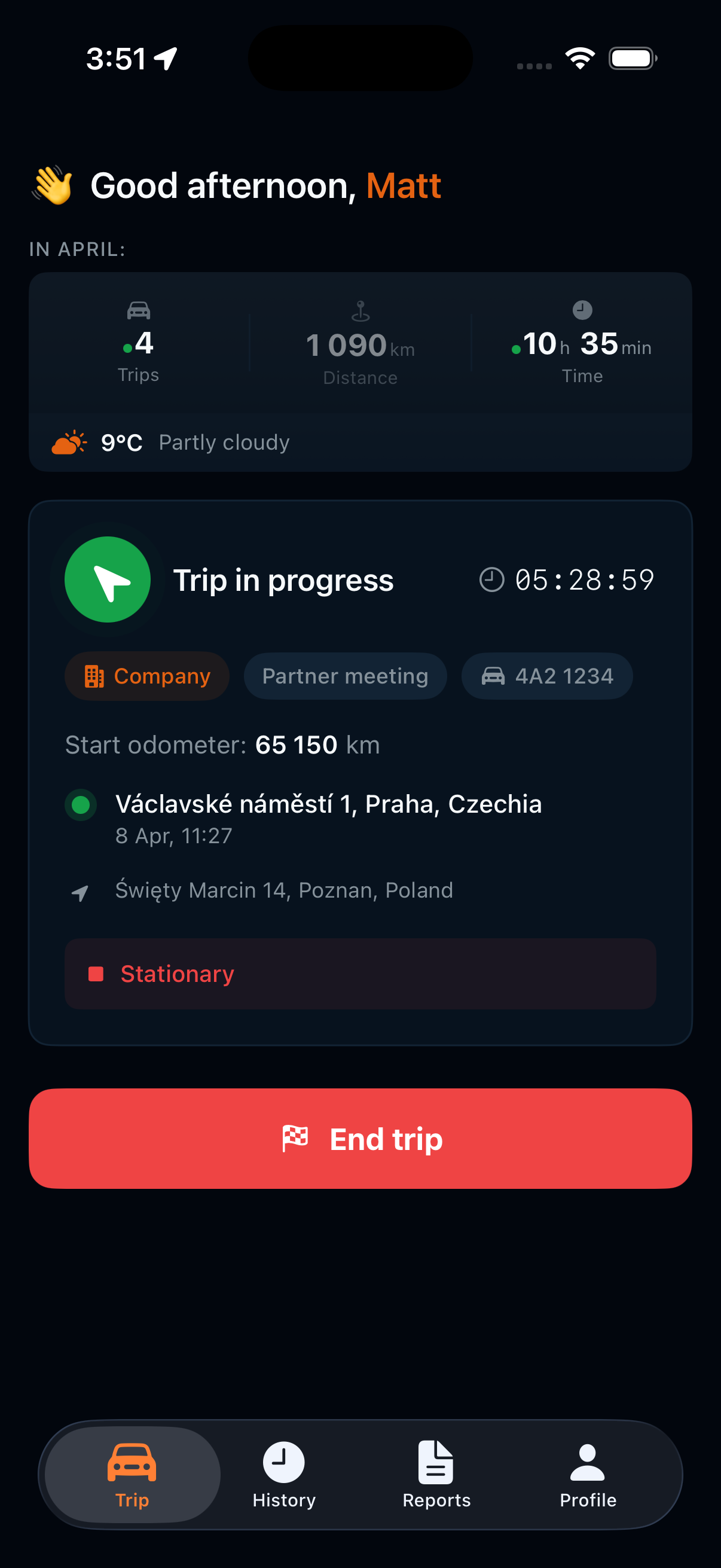Click the green navigation arrow for the trip
The height and width of the screenshot is (1568, 721).
click(108, 579)
